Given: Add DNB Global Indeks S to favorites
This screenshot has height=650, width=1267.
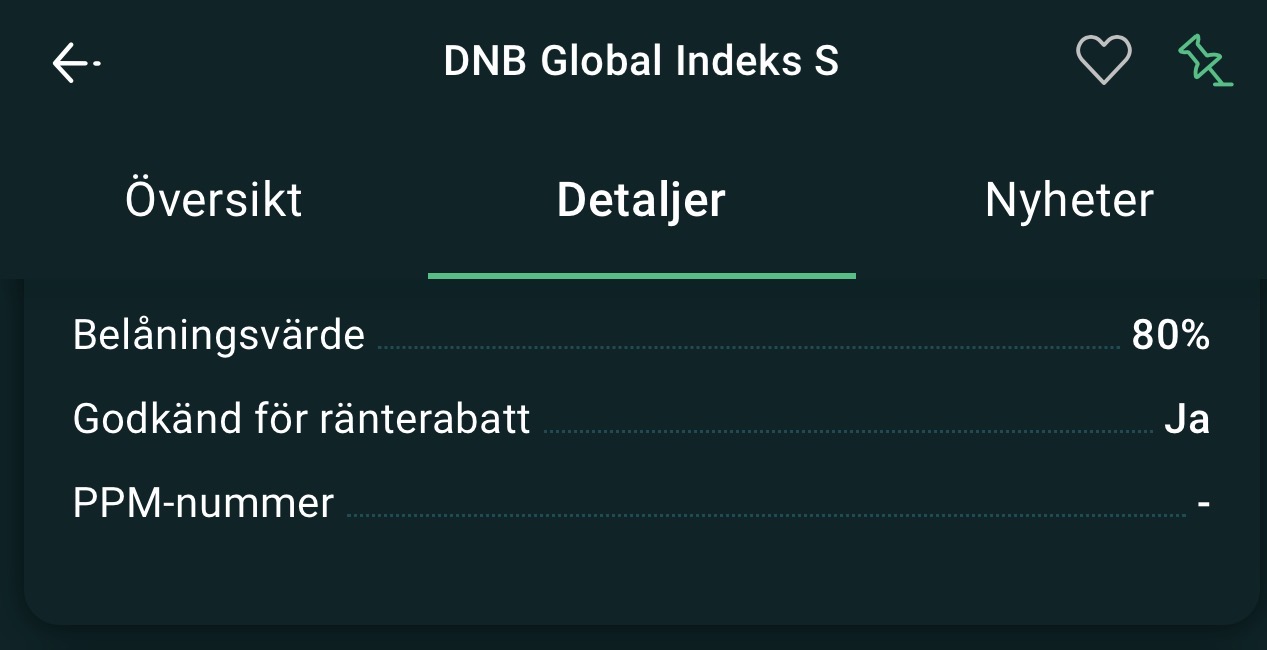Looking at the screenshot, I should coord(1103,60).
